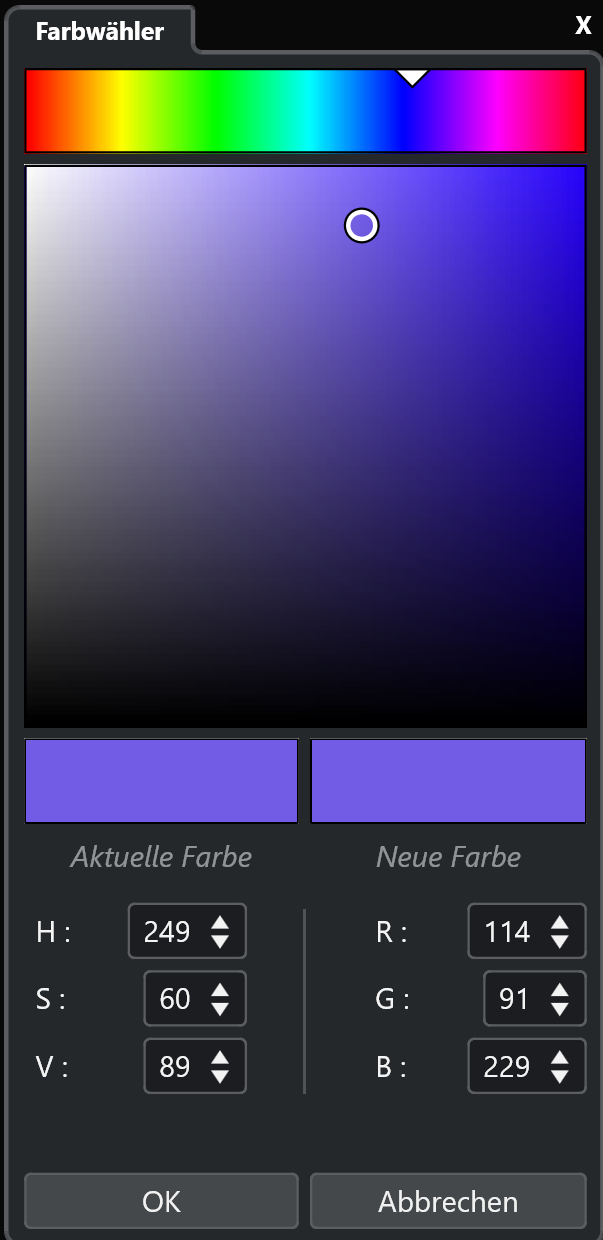The image size is (603, 1240).
Task: Focus the R value field showing 114
Action: point(506,932)
